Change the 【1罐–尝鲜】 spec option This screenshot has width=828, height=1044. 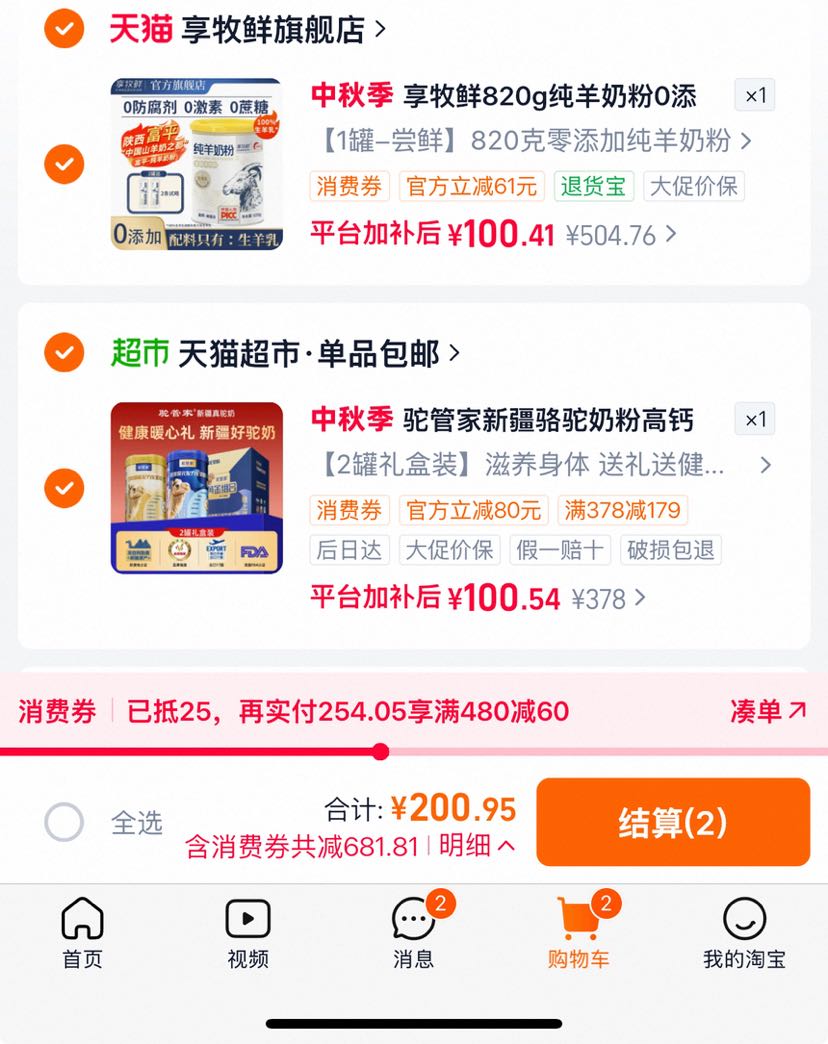[x=536, y=141]
